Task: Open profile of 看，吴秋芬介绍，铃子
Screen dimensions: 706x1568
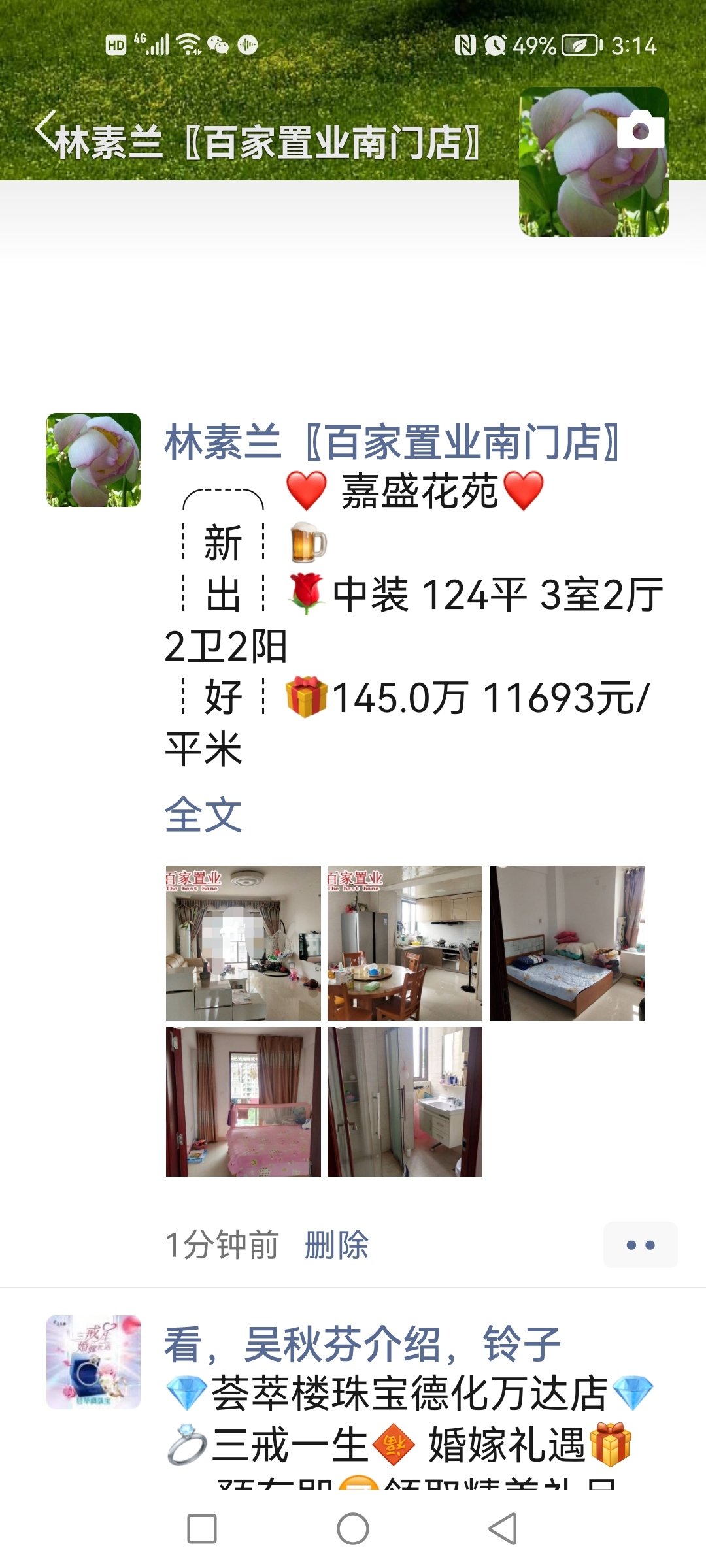Action: point(363,1345)
